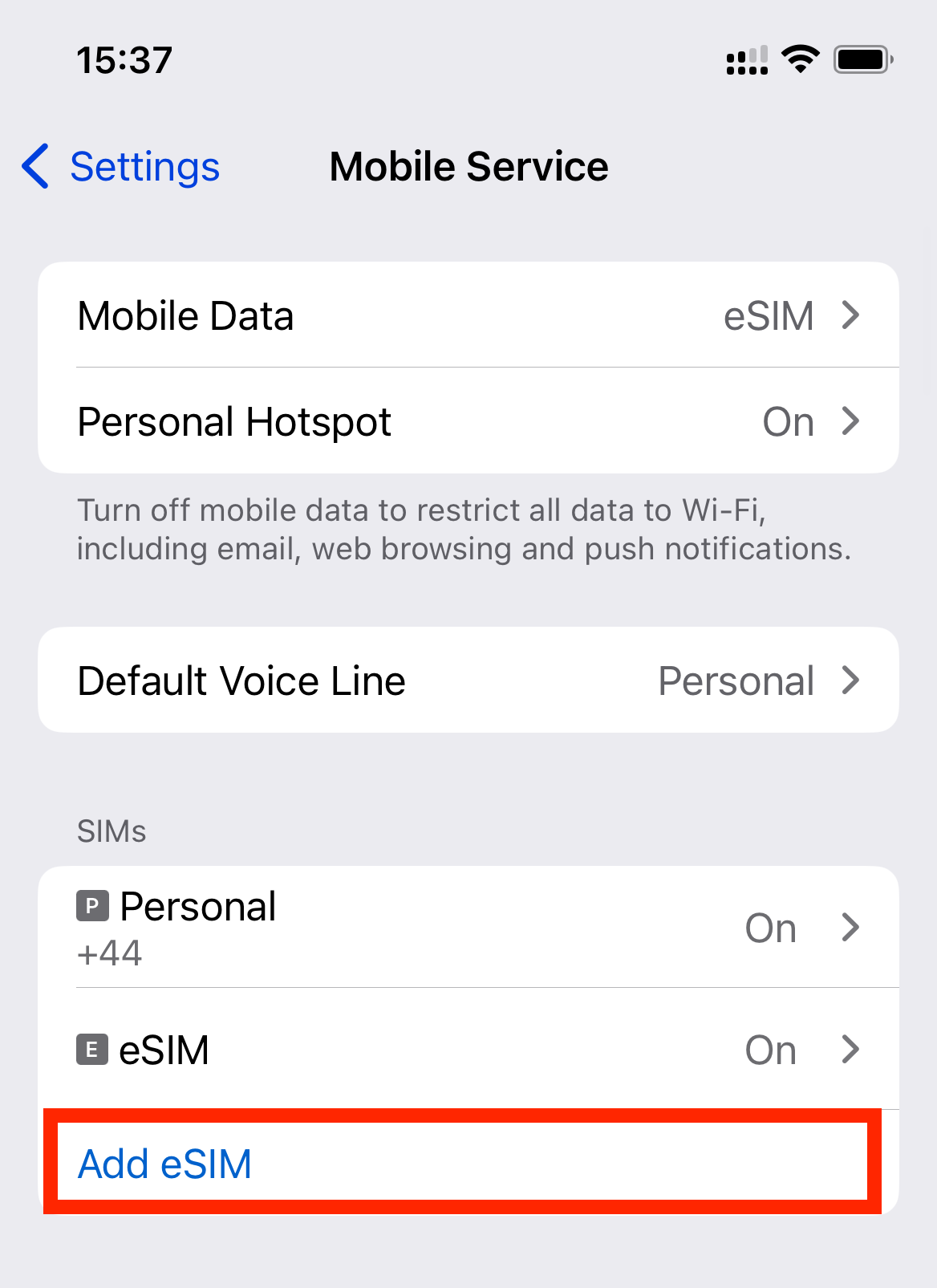Go back to Settings
The width and height of the screenshot is (937, 1288).
(122, 167)
